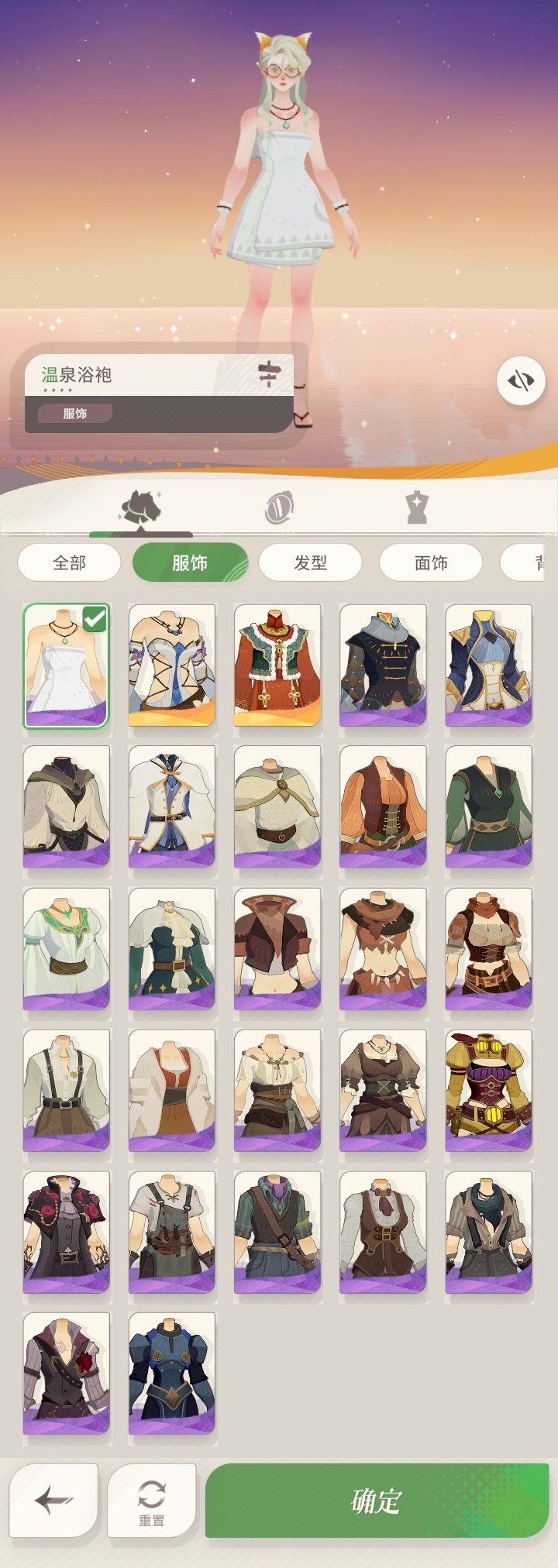Tap the 服饰 label tag under 温泉浴袍

coord(74,414)
